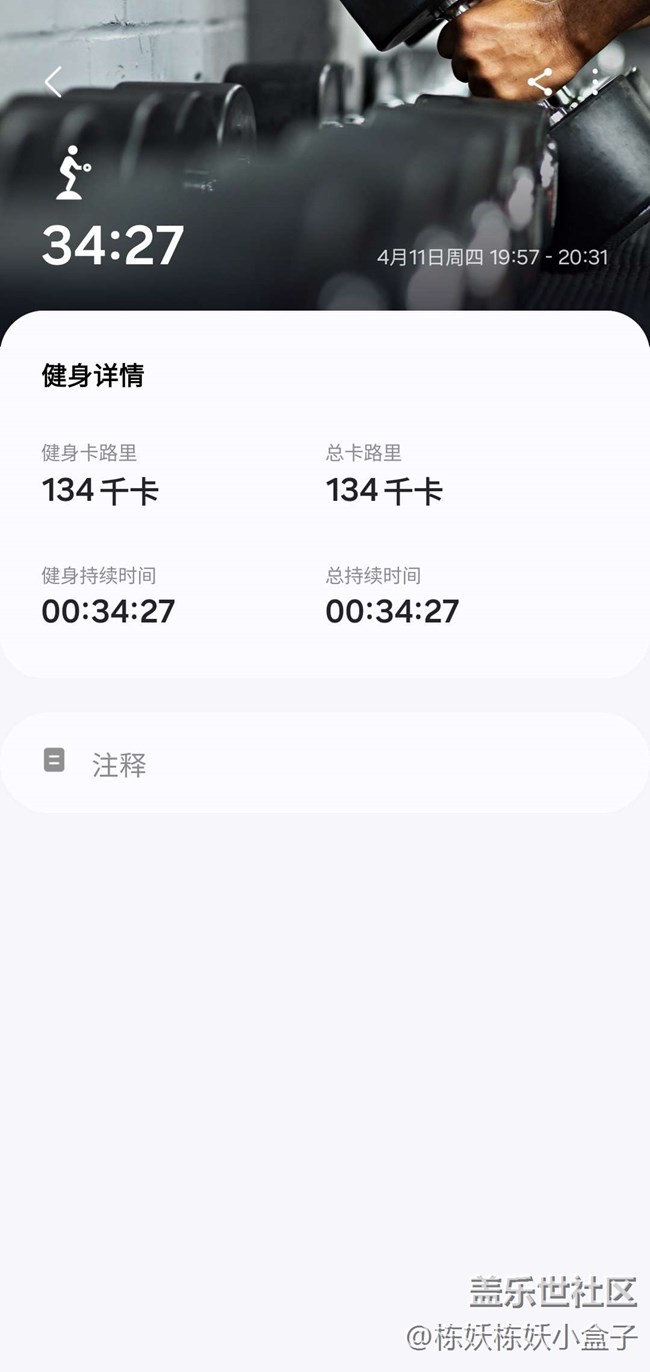Add a note in the 注释 field
Image resolution: width=650 pixels, height=1372 pixels.
click(324, 763)
